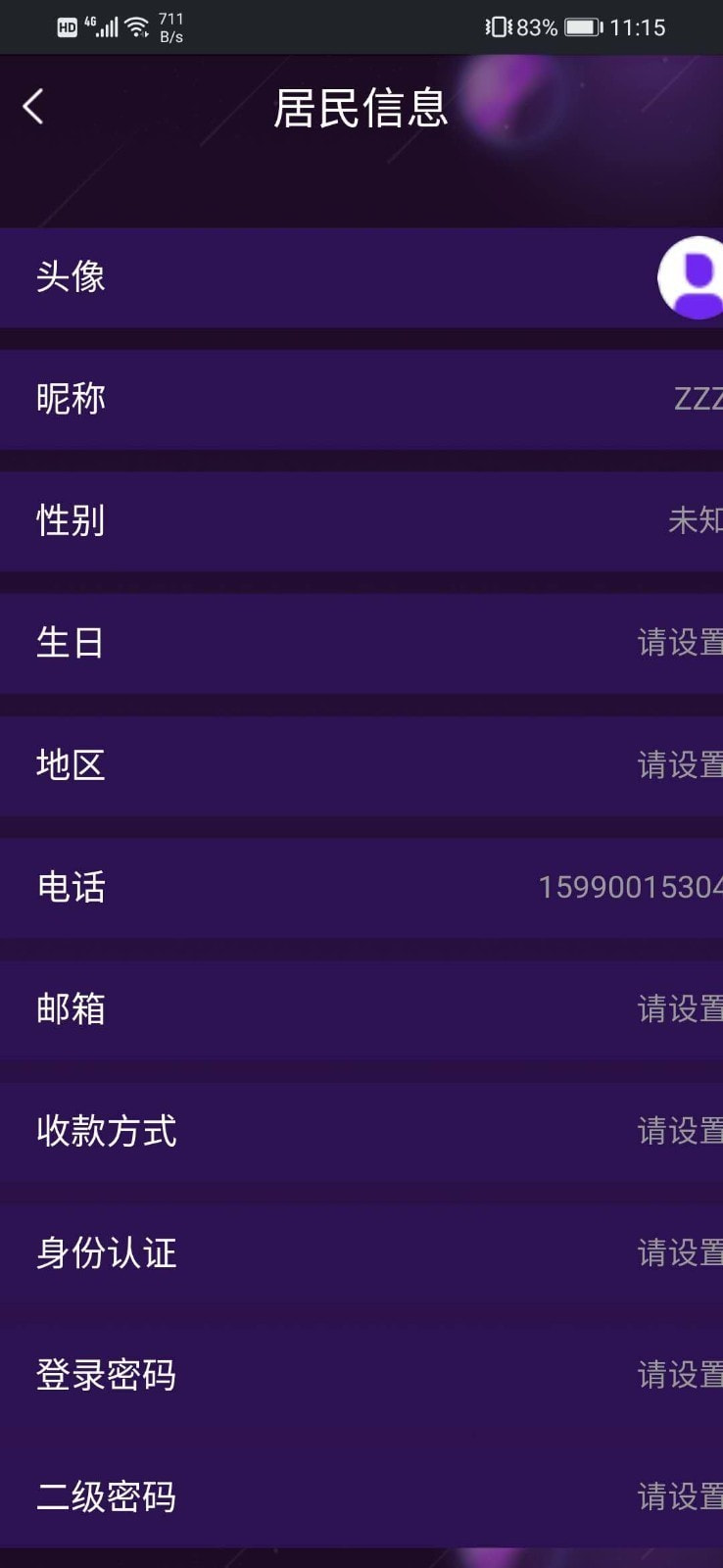Open the 头像 avatar row
This screenshot has height=1568, width=723.
pos(361,277)
